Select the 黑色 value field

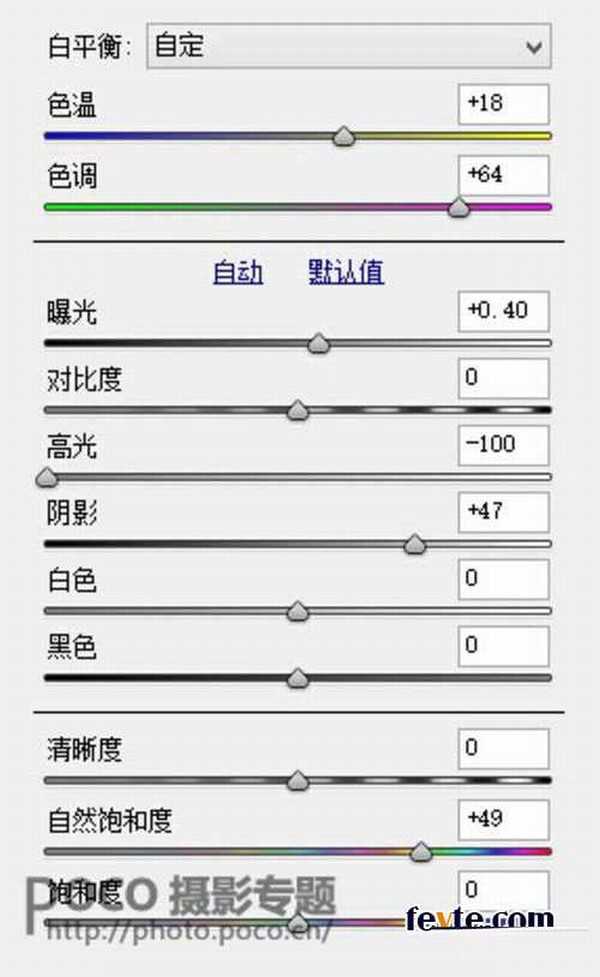point(504,647)
